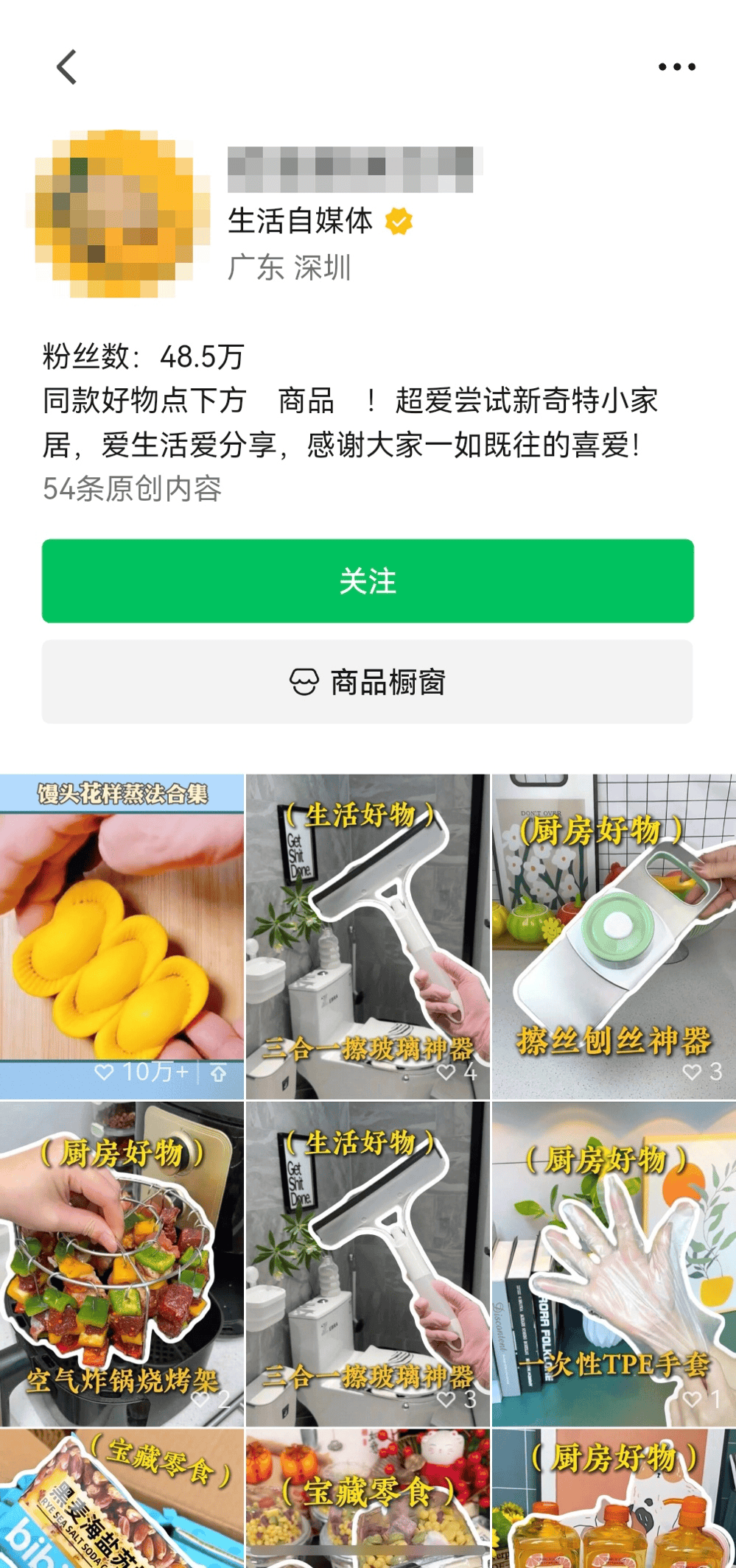Image resolution: width=736 pixels, height=1568 pixels.
Task: Open the 馒头花样蒸法合集 video
Action: click(x=122, y=936)
